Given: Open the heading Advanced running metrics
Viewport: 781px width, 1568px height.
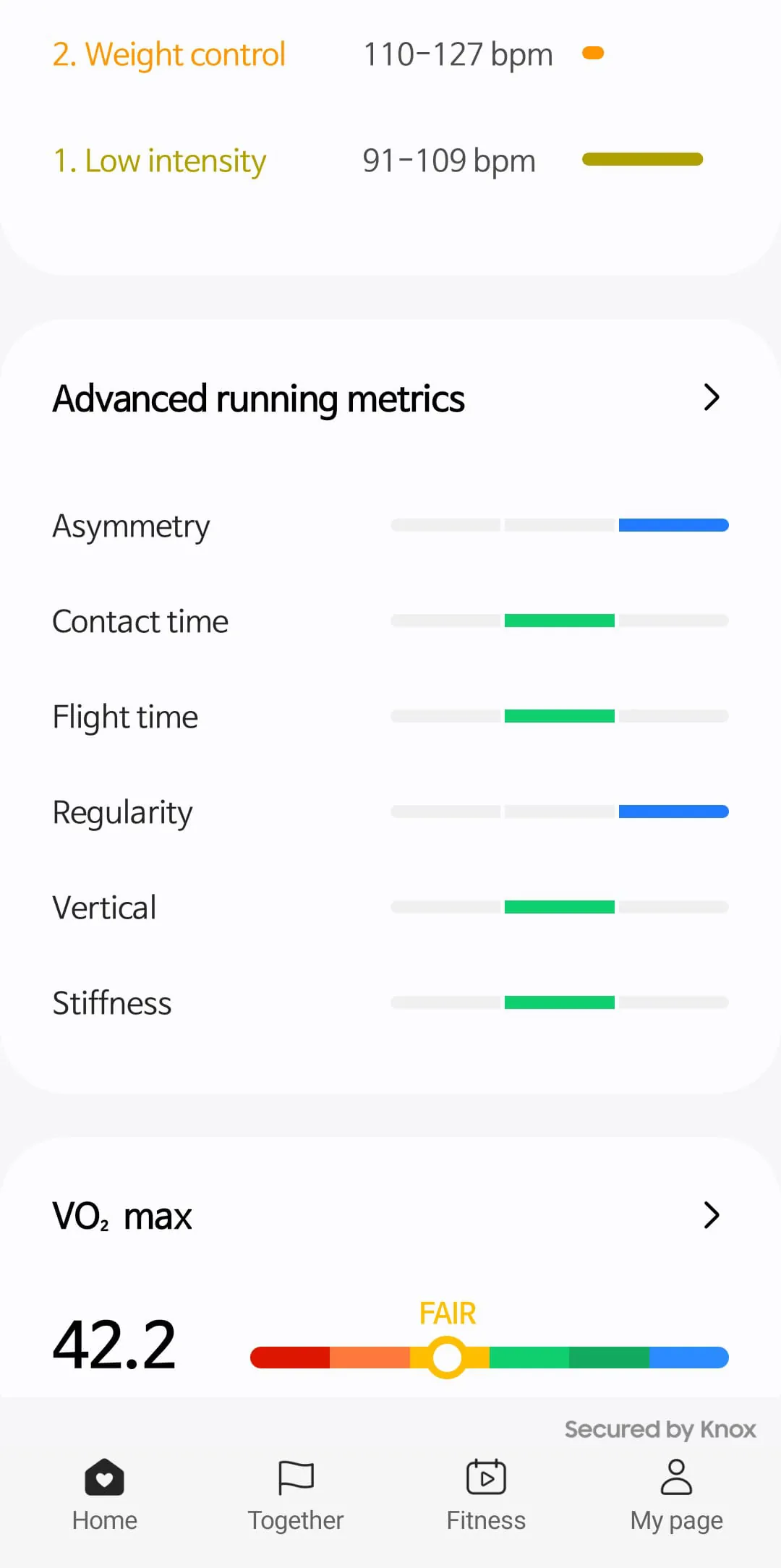Looking at the screenshot, I should [x=257, y=398].
